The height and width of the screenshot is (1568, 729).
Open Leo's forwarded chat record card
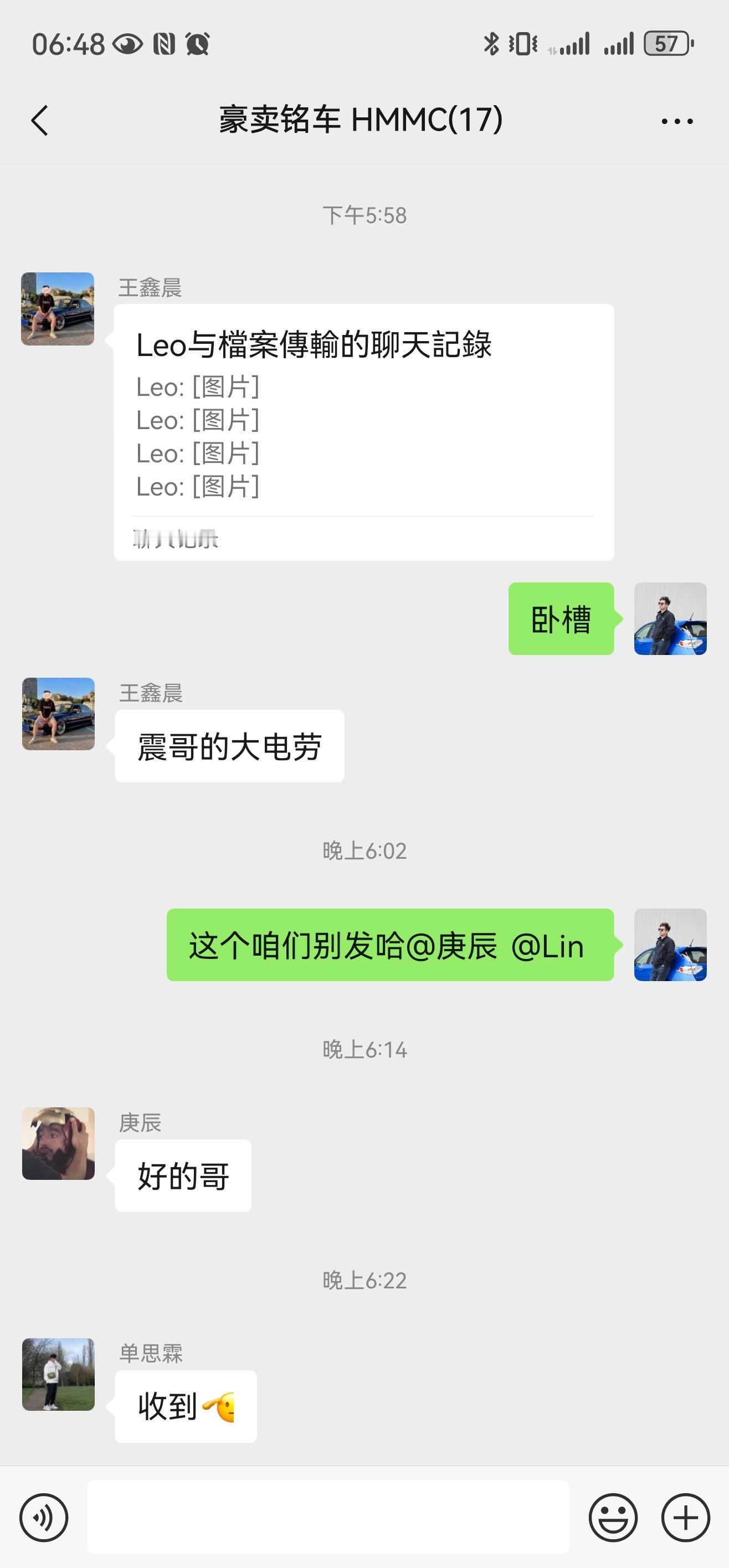(363, 431)
